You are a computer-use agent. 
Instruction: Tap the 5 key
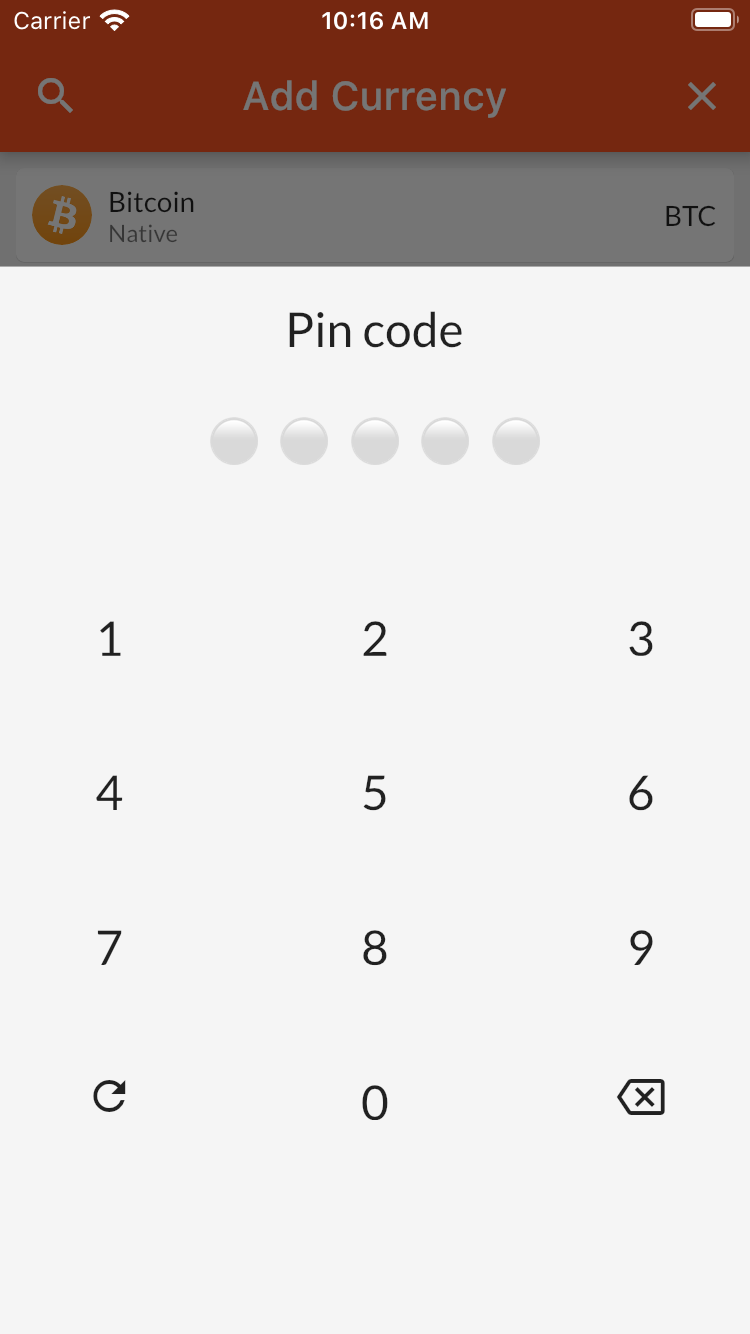tap(375, 793)
